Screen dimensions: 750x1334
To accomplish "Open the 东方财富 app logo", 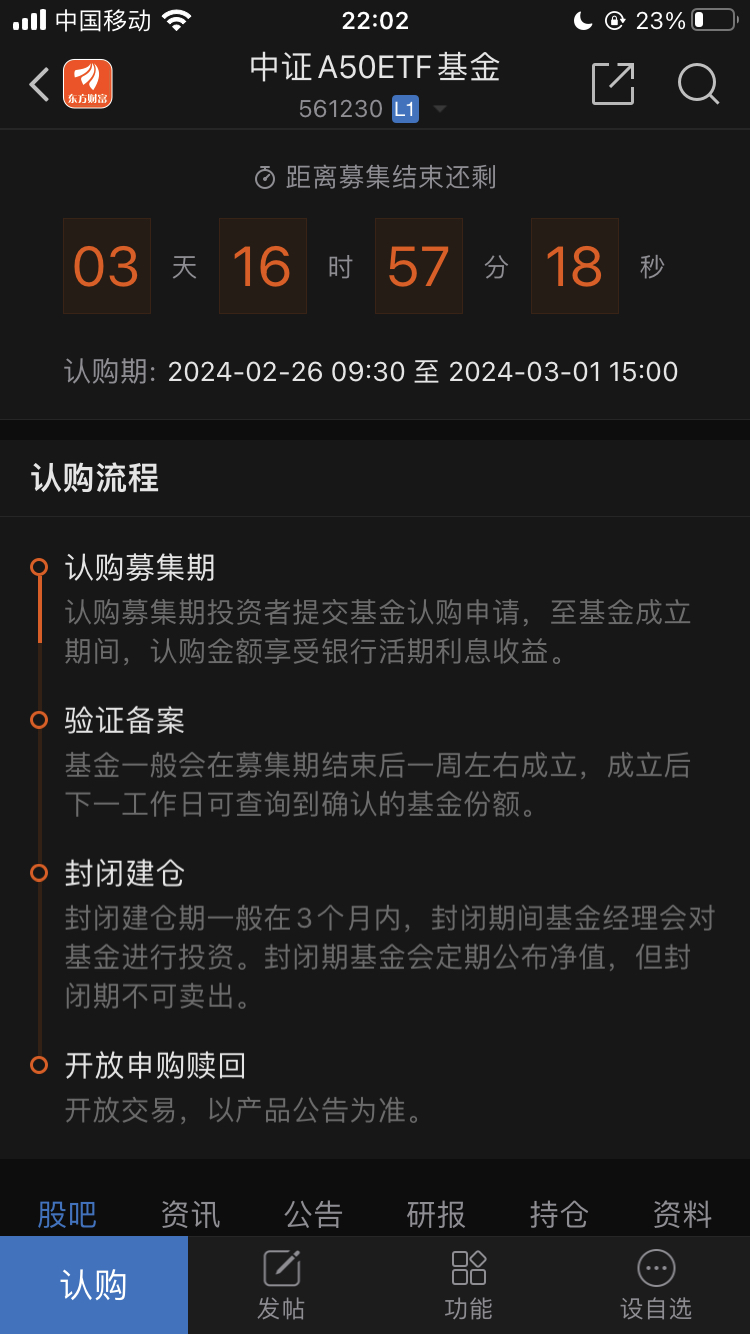I will point(88,84).
